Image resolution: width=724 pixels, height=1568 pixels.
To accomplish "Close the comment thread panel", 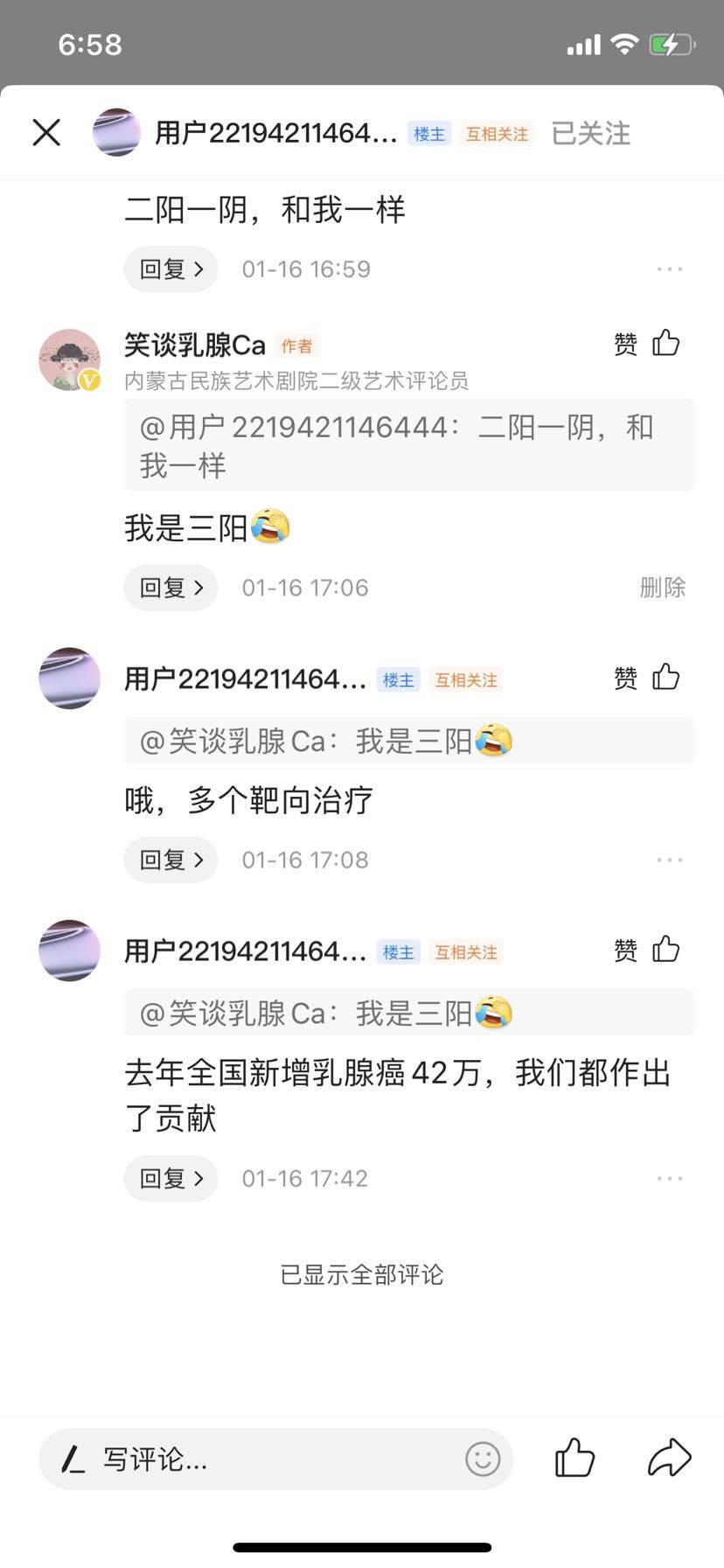I will point(46,133).
